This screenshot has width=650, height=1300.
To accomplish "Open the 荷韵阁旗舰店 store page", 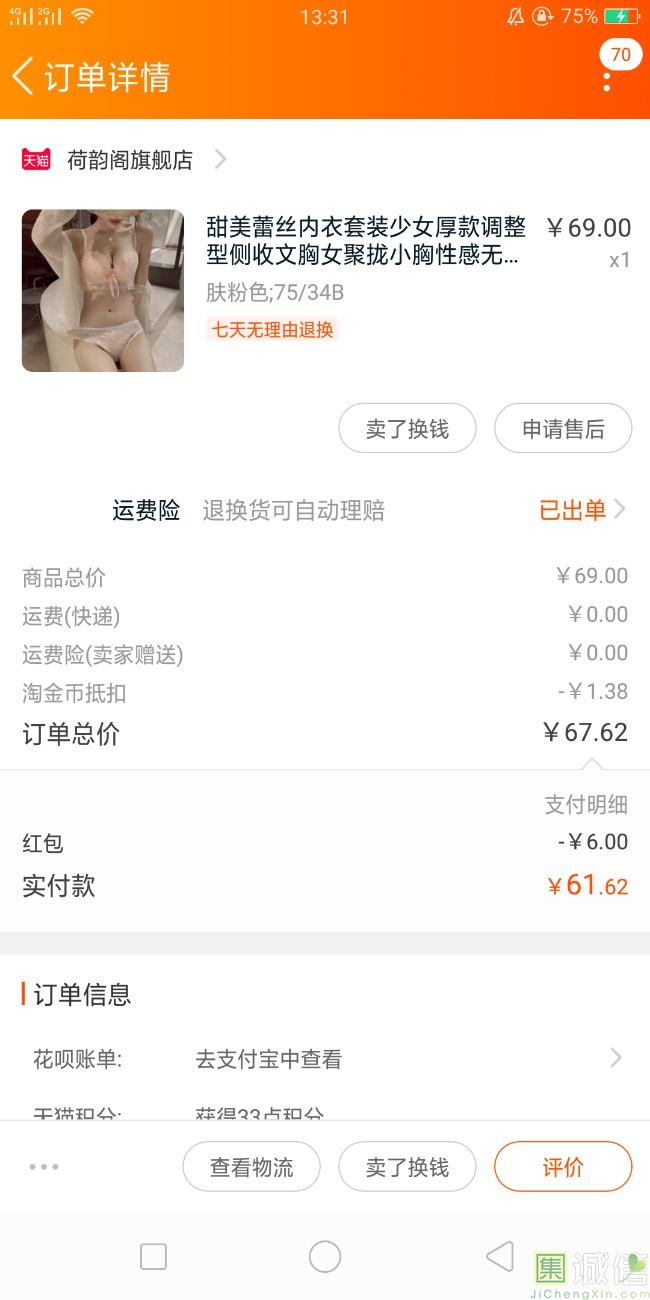I will pyautogui.click(x=130, y=160).
